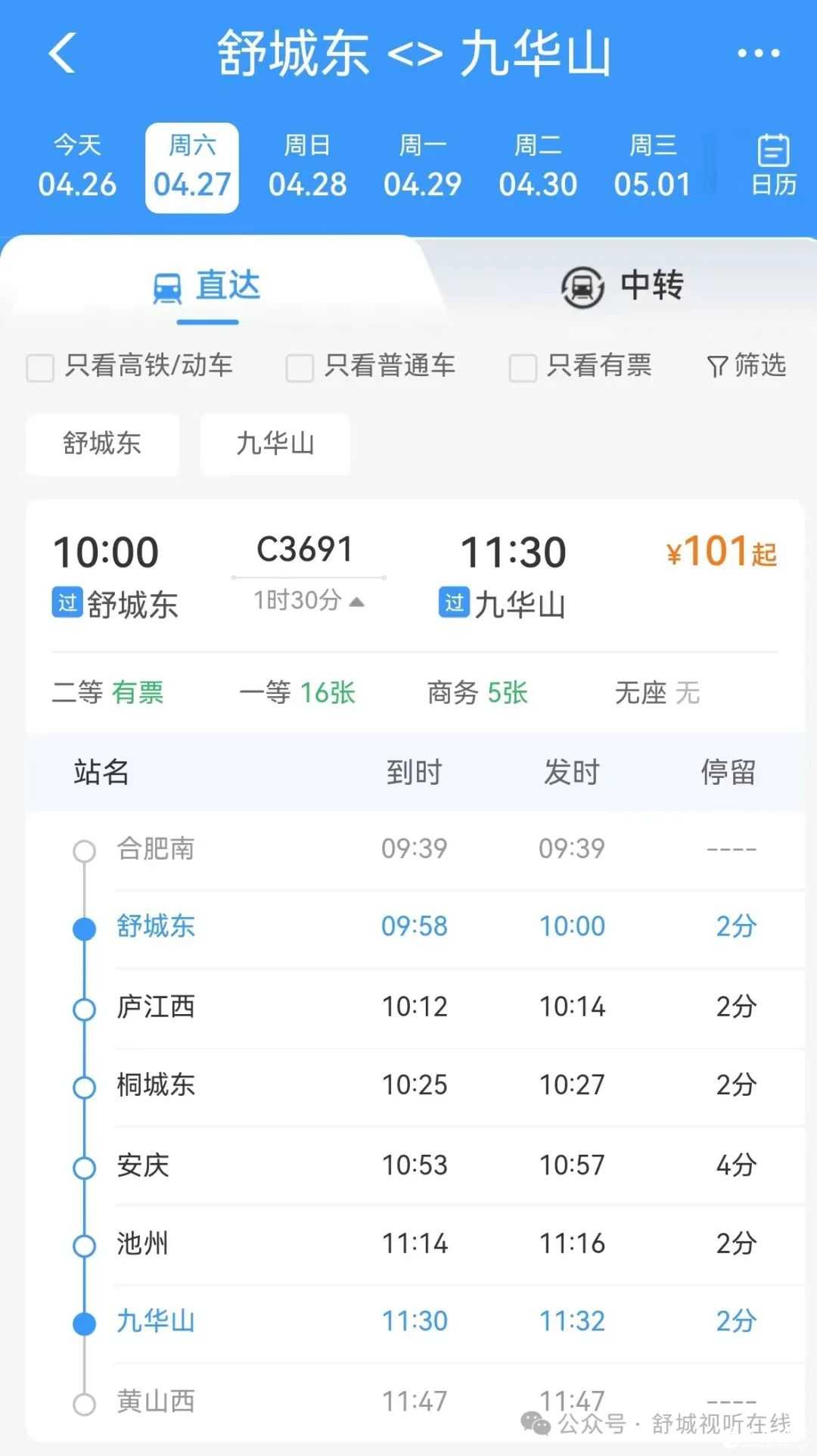817x1456 pixels.
Task: Open the C3691 train card for booking
Action: point(415,615)
